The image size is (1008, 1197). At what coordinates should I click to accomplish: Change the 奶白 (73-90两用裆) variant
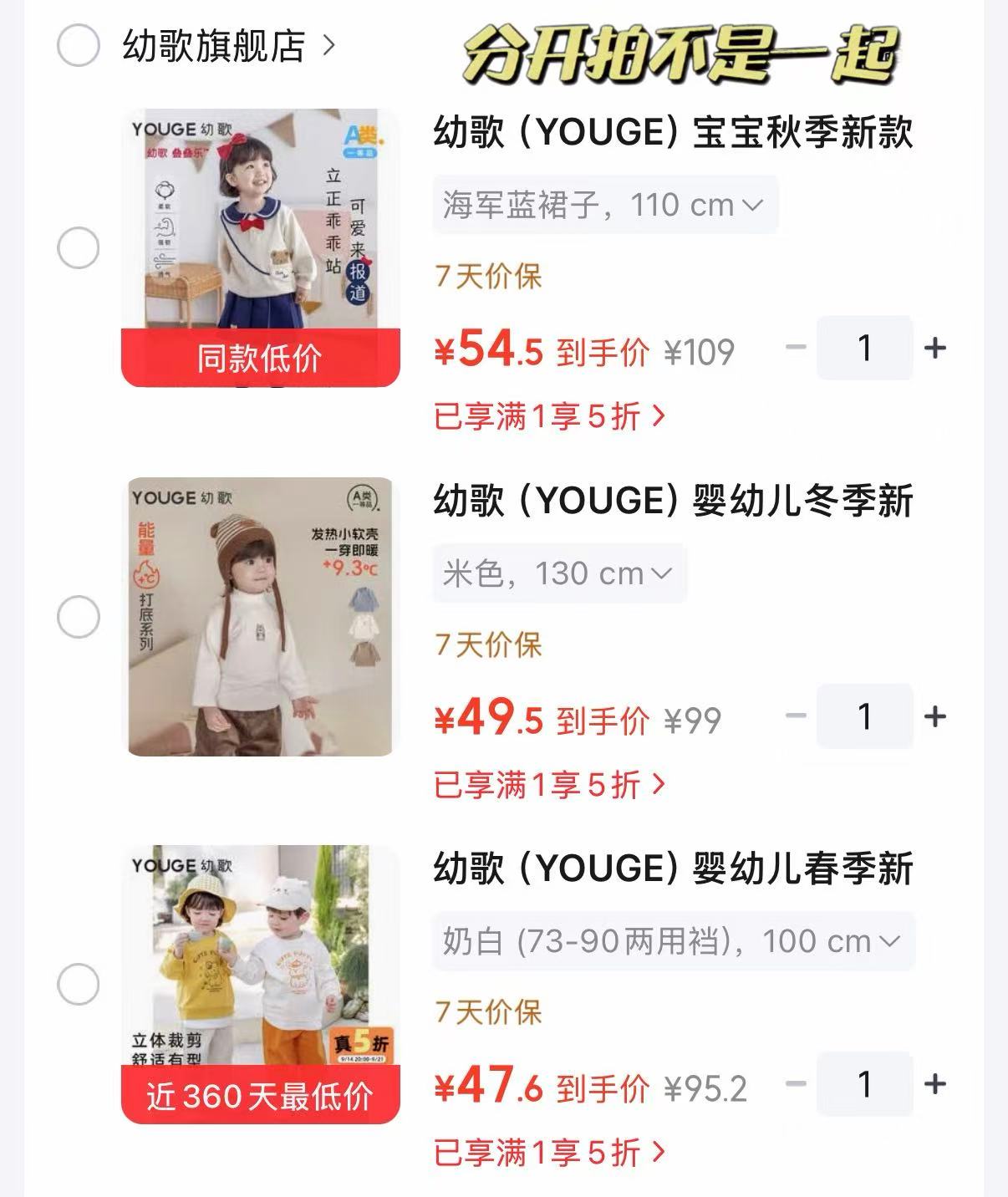pyautogui.click(x=674, y=941)
